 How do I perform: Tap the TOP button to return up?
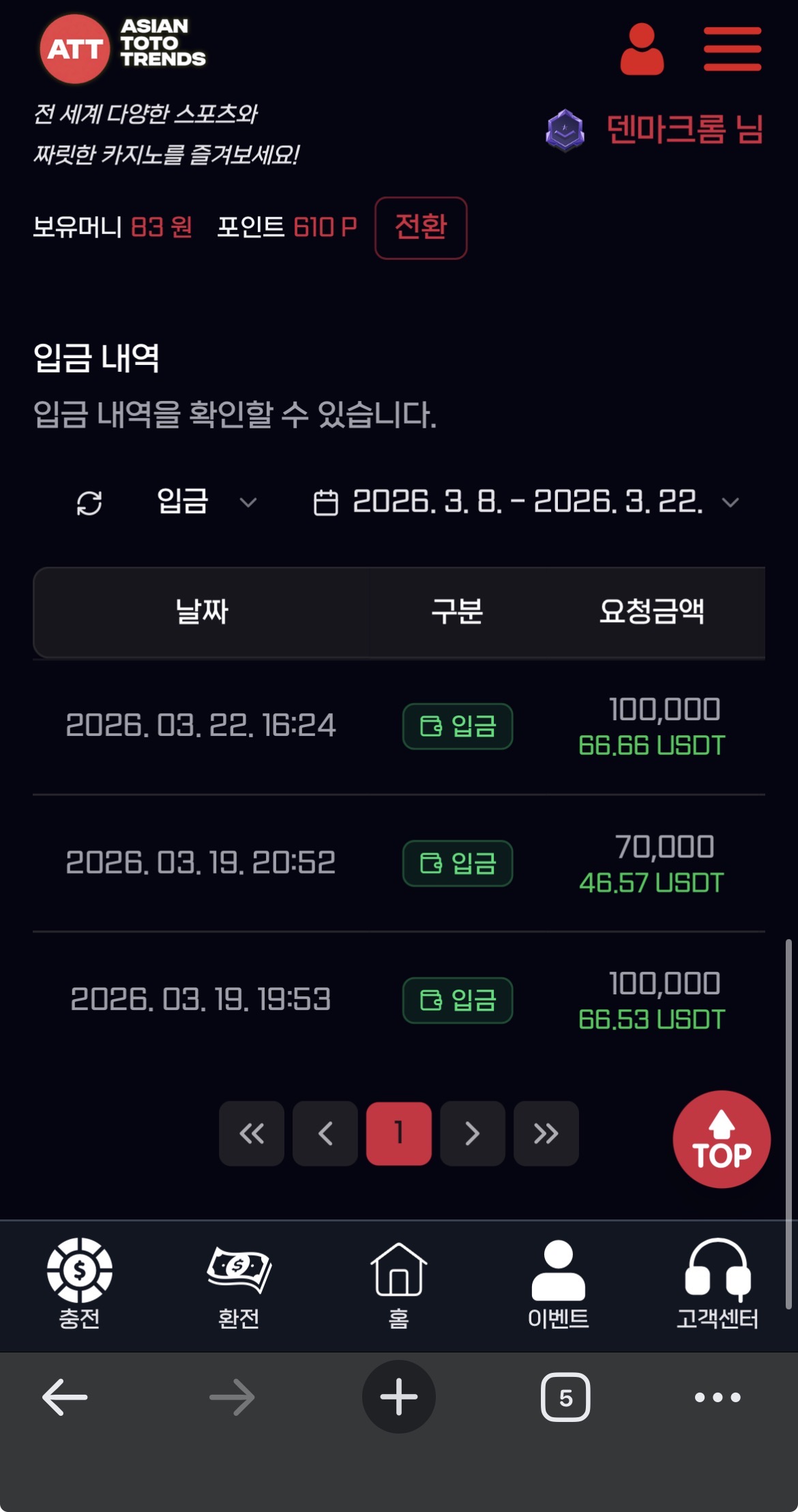[x=721, y=1140]
